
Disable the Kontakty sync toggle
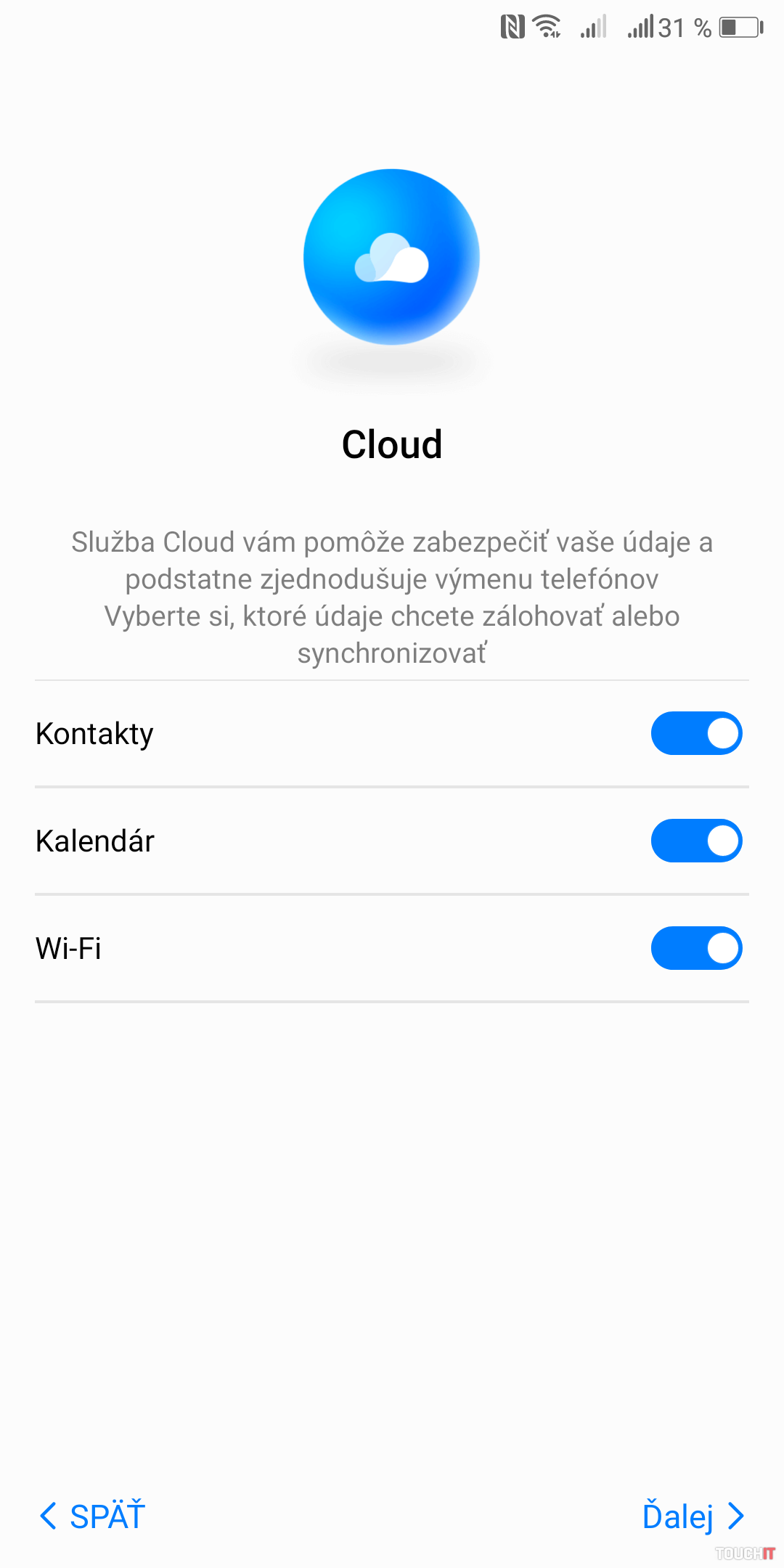pos(696,733)
